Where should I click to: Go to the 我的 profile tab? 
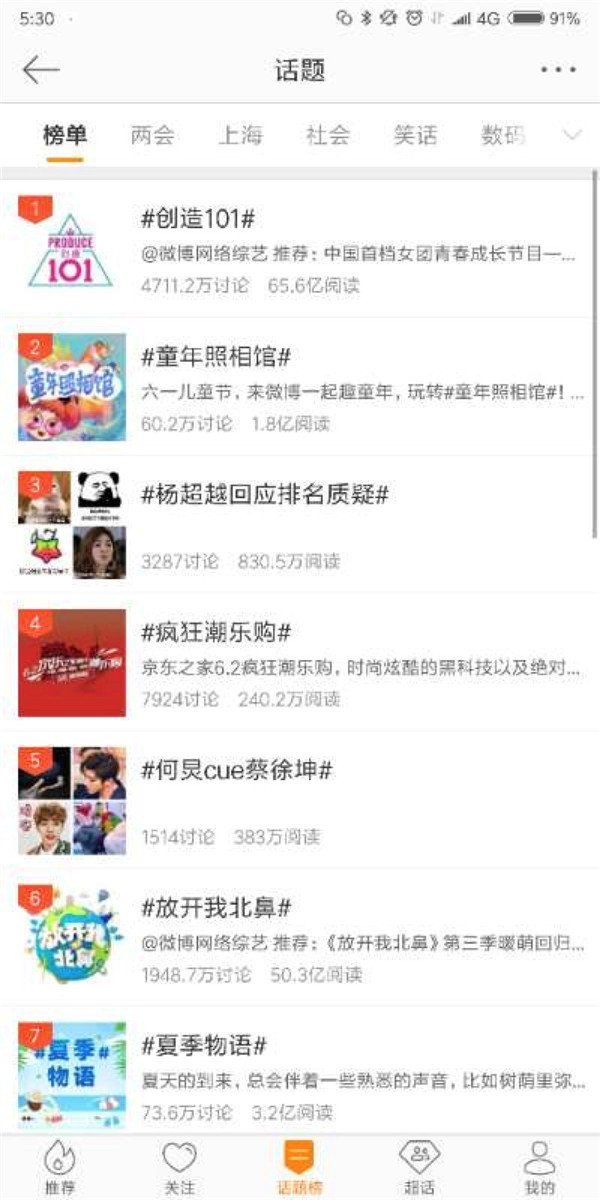pyautogui.click(x=539, y=1167)
